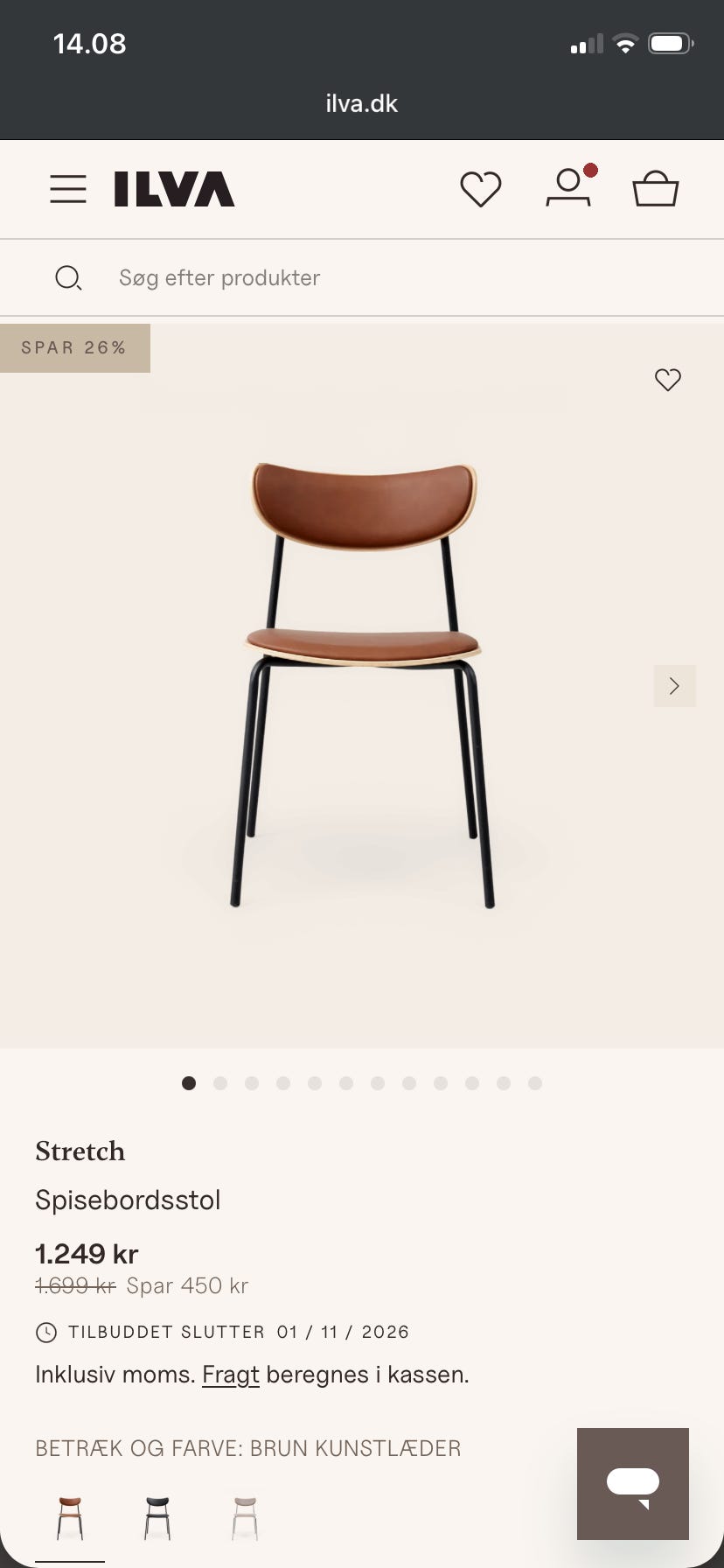Show the next product image
The height and width of the screenshot is (1568, 724).
click(674, 686)
